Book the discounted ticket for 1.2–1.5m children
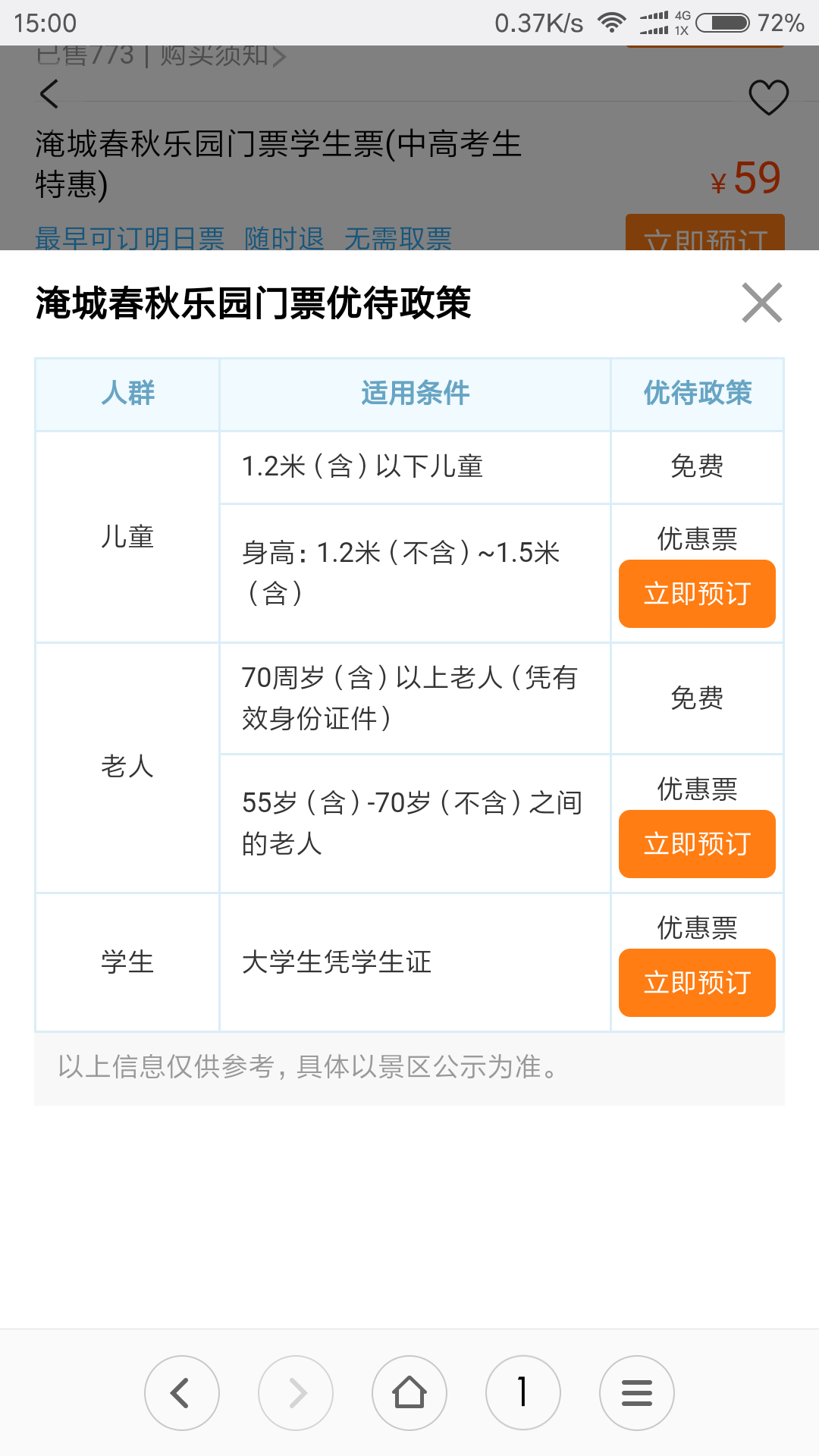The width and height of the screenshot is (819, 1456). [697, 594]
